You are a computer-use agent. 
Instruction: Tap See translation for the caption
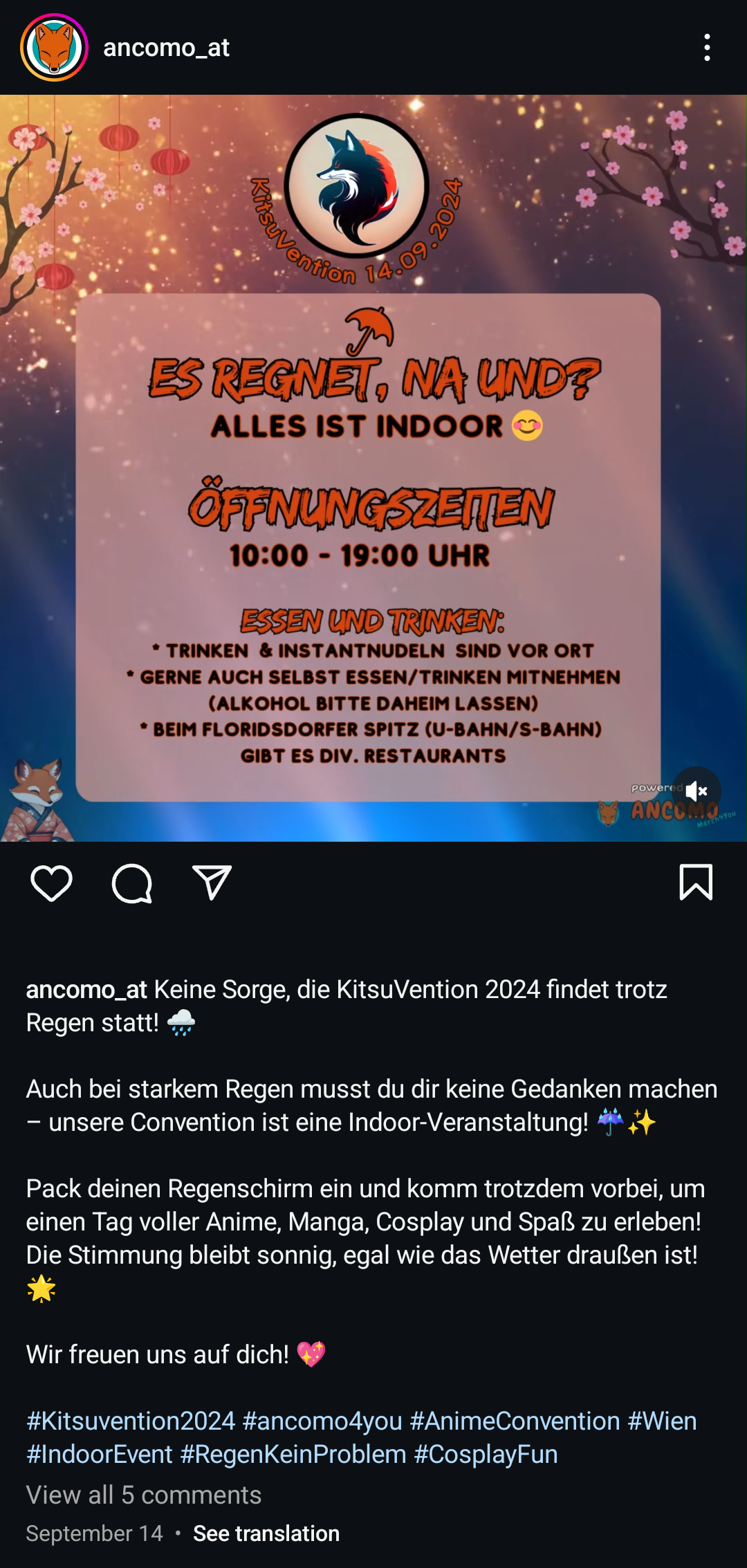pos(266,1533)
